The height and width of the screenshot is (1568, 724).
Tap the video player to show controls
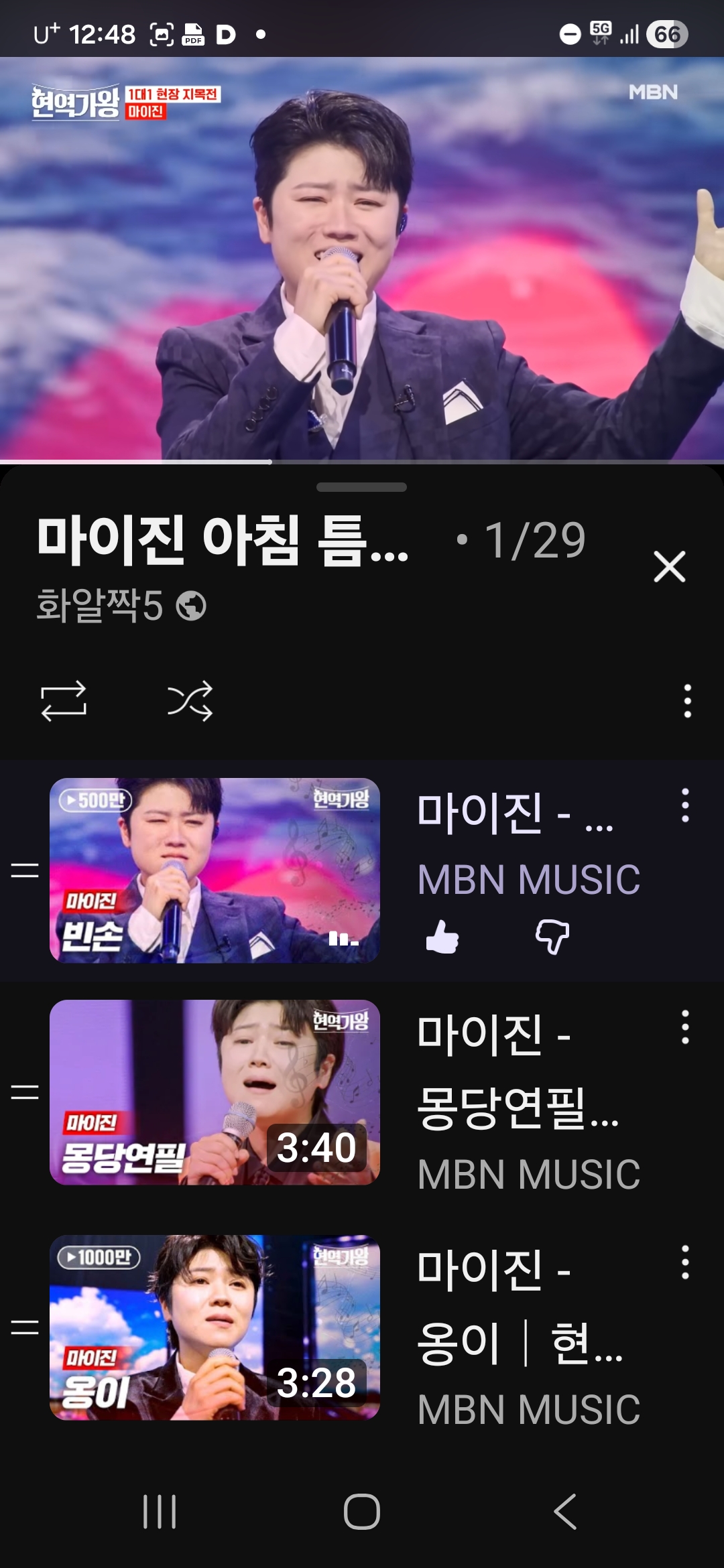tap(362, 258)
